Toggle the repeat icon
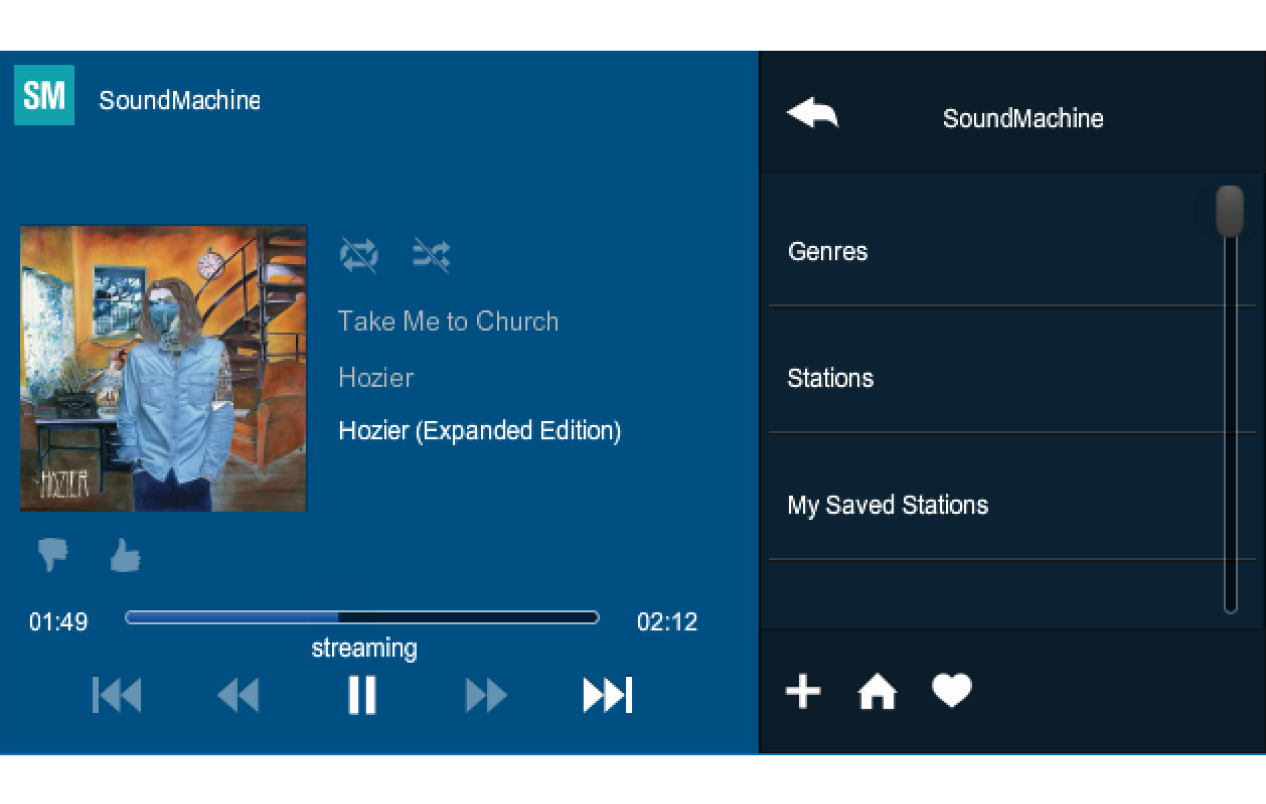The width and height of the screenshot is (1266, 804). (x=359, y=255)
